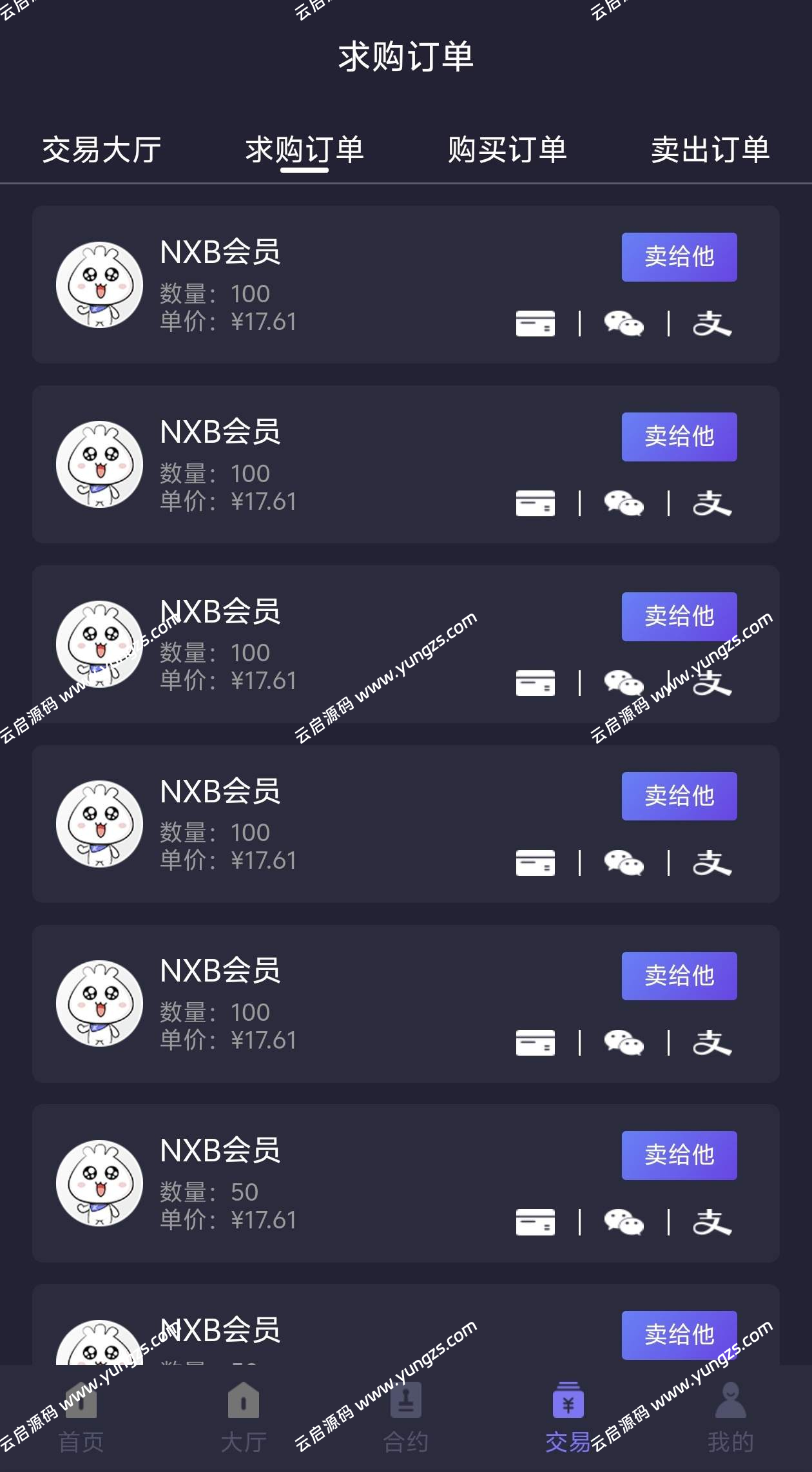
Task: Tap the WeChat icon on the second order
Action: click(x=624, y=504)
